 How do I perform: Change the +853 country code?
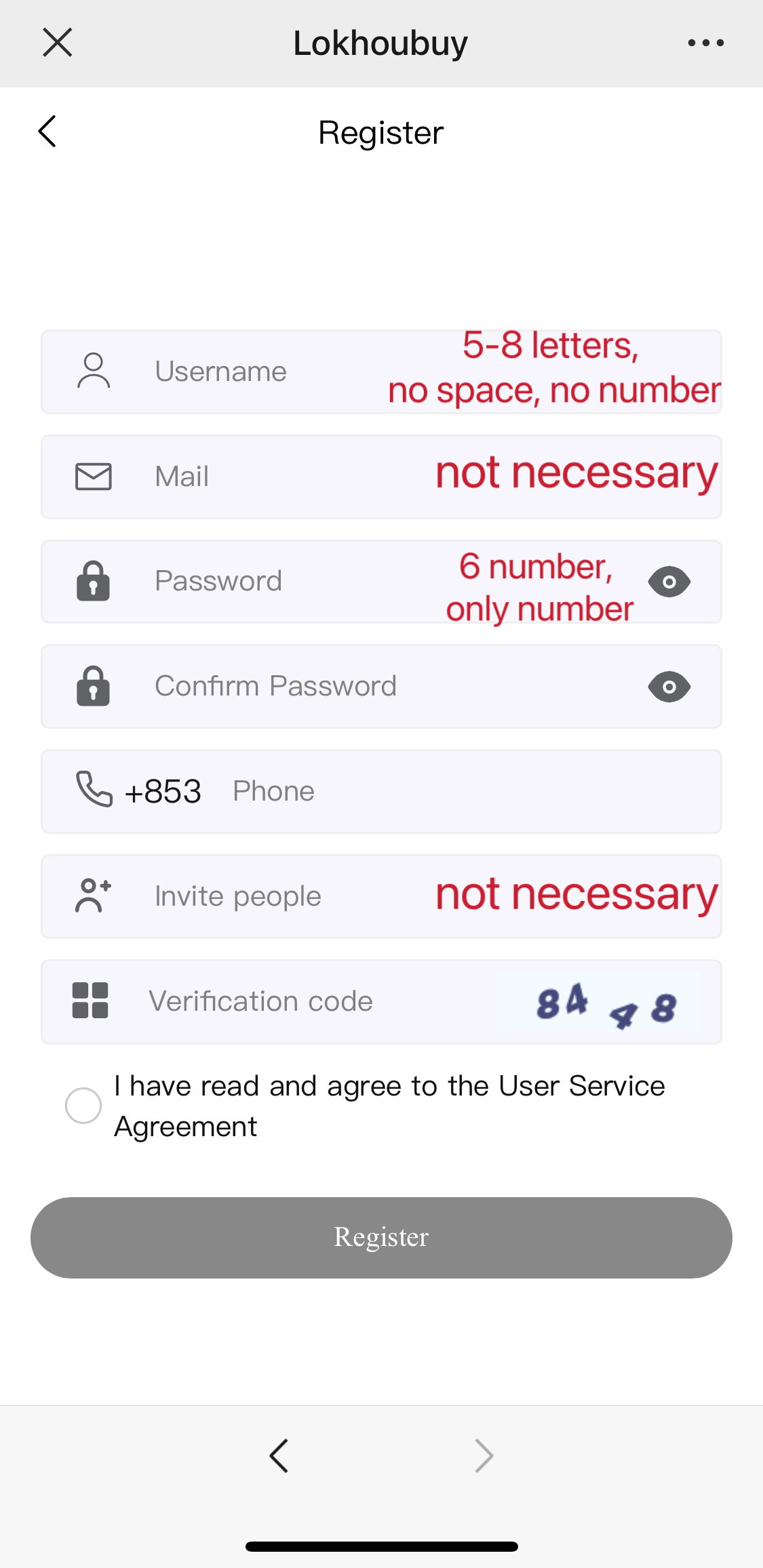tap(163, 791)
